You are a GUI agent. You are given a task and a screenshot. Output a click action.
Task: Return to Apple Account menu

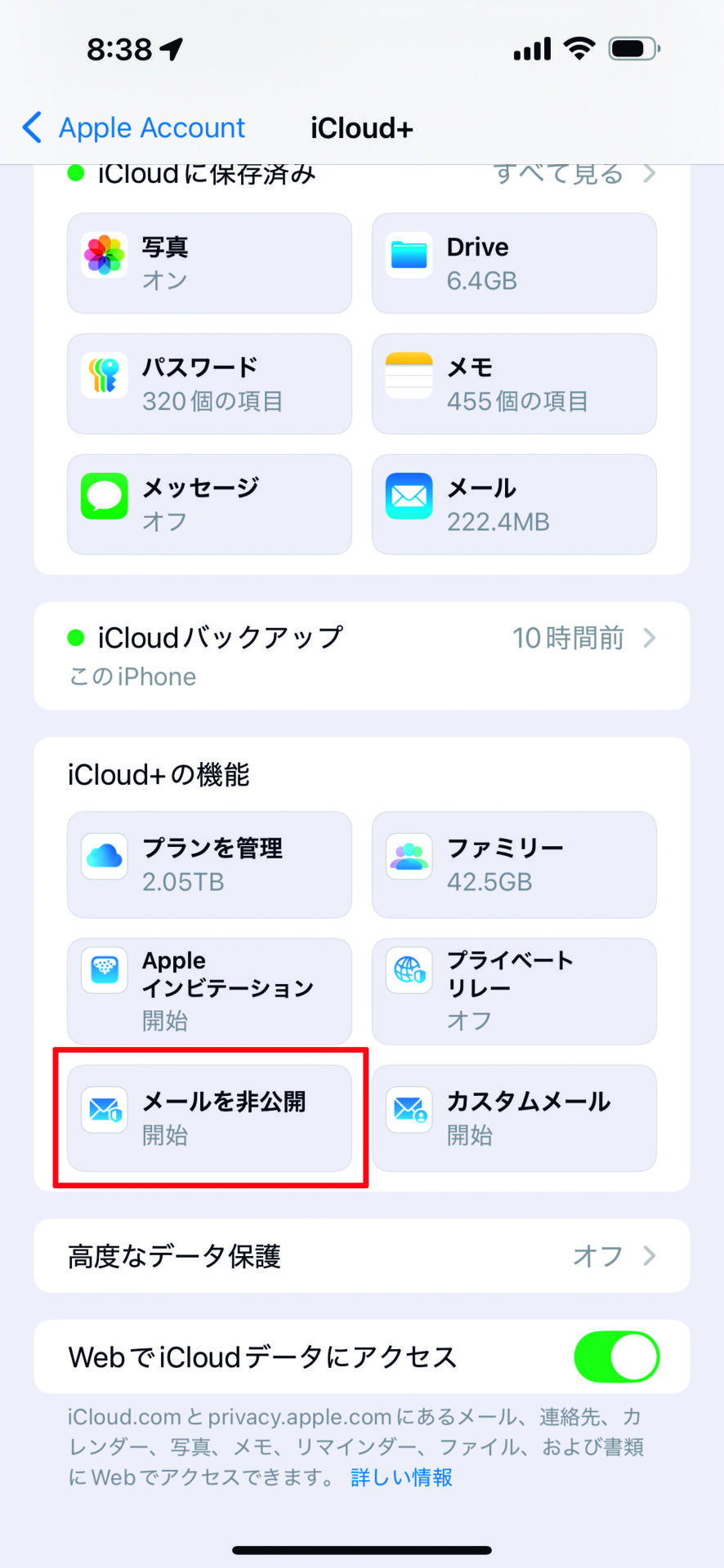coord(133,127)
